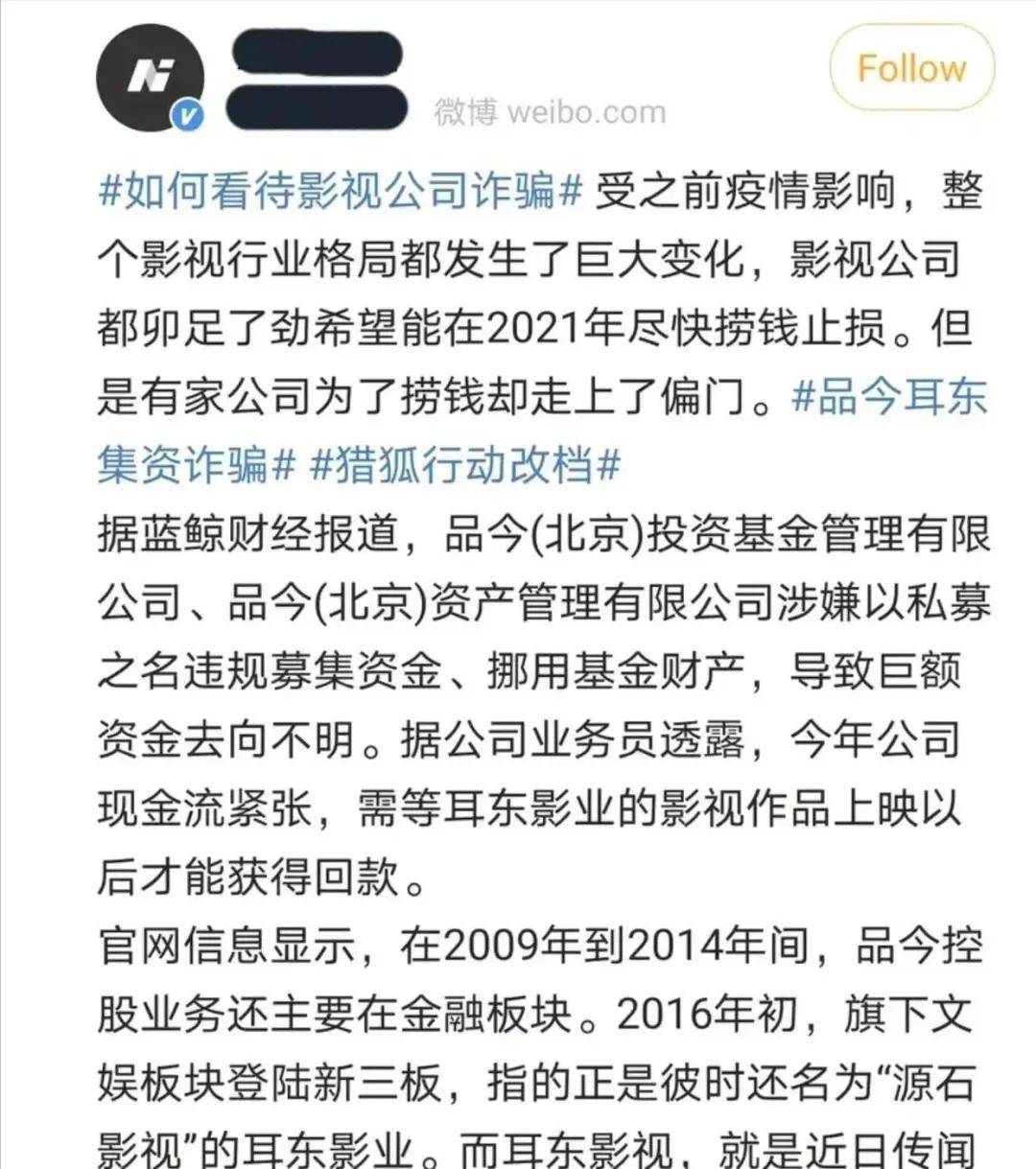
Task: Open hashtag #如何看待影视公司诈骗#
Action: click(340, 191)
